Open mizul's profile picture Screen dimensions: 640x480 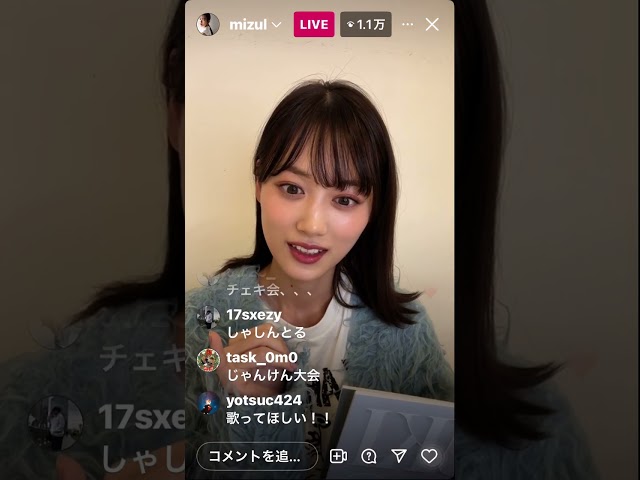coord(208,24)
